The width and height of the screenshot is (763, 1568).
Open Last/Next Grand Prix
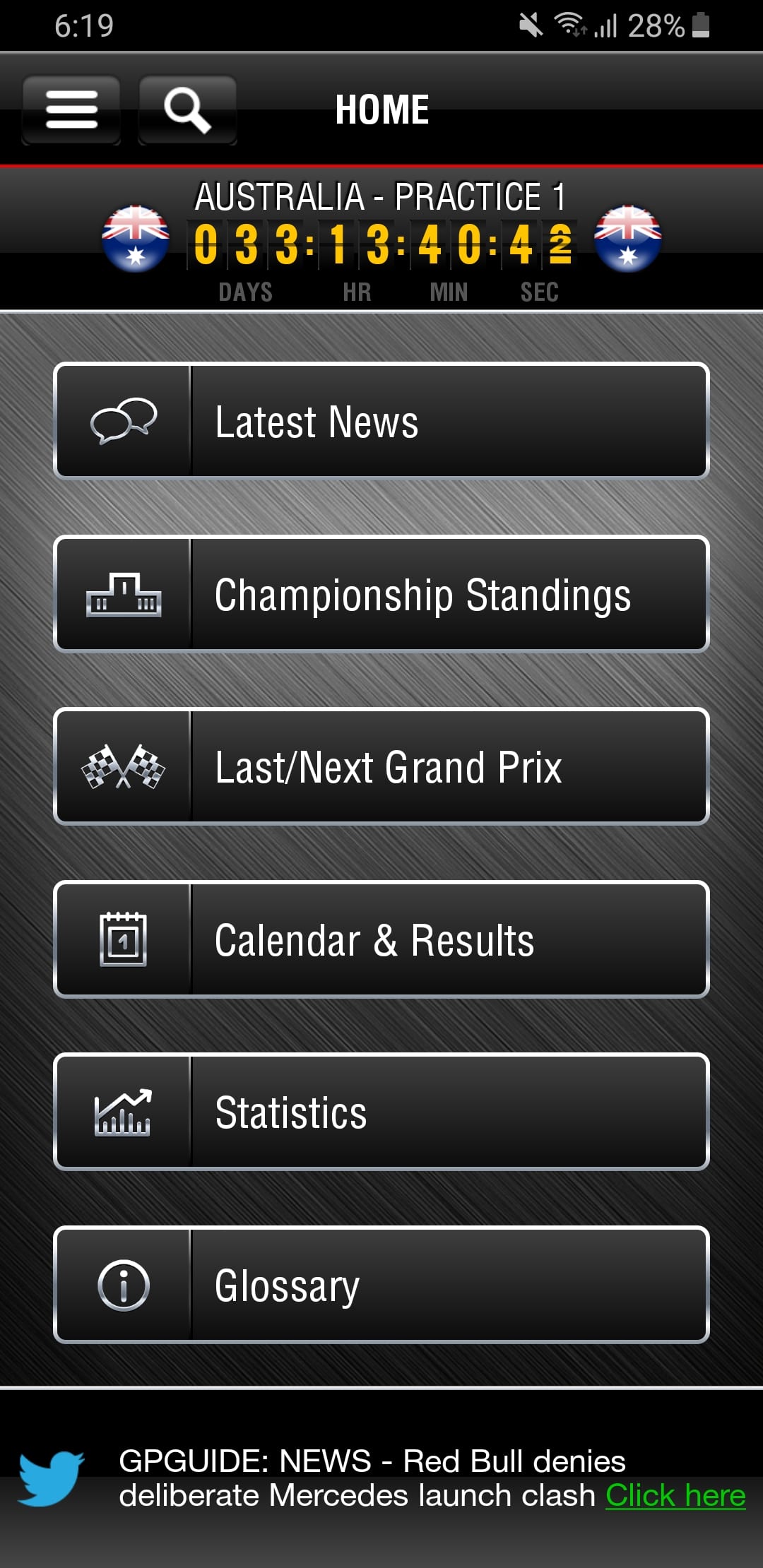381,767
